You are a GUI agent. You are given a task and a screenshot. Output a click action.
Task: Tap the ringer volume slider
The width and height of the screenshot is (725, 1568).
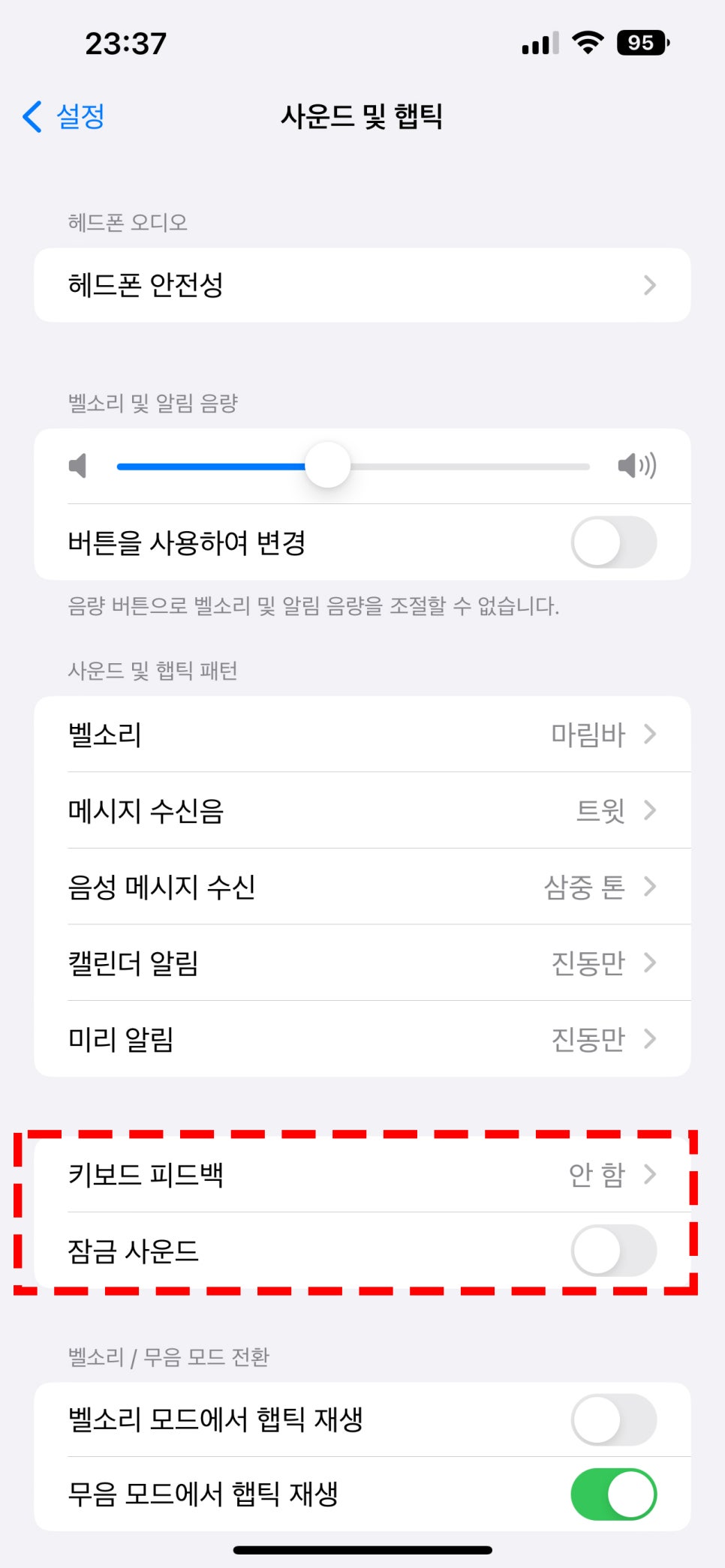pos(353,466)
